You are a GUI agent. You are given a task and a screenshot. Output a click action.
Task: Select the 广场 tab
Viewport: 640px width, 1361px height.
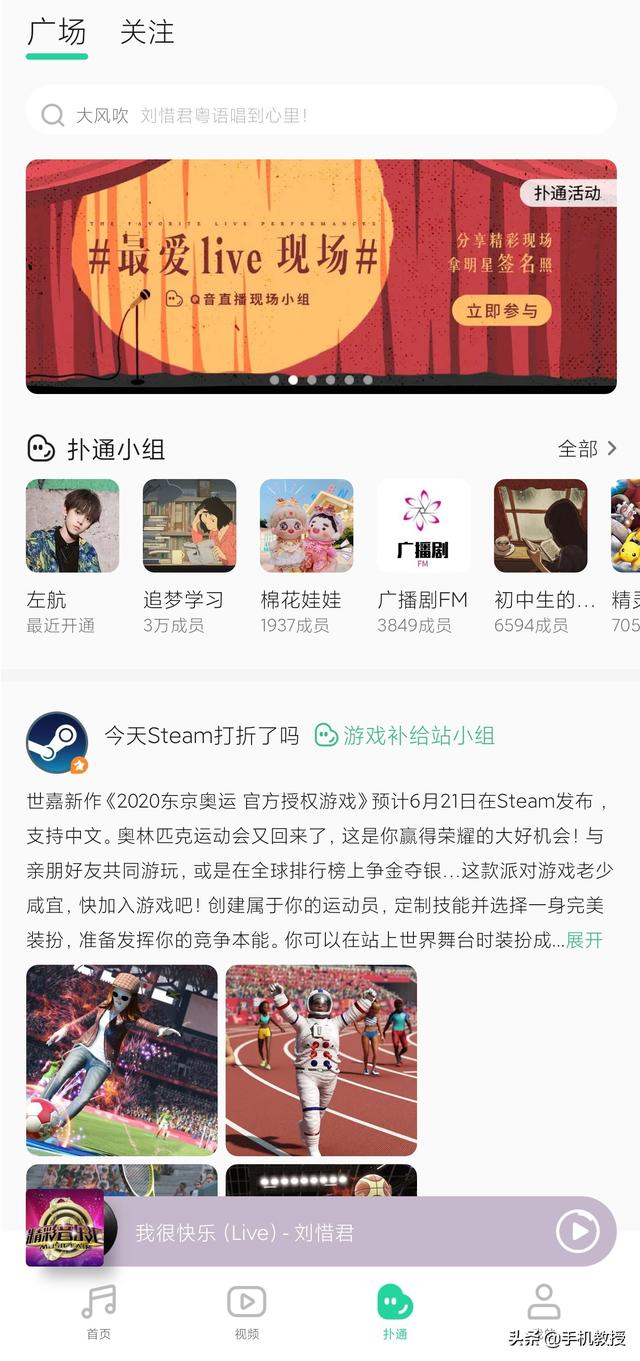click(x=57, y=33)
